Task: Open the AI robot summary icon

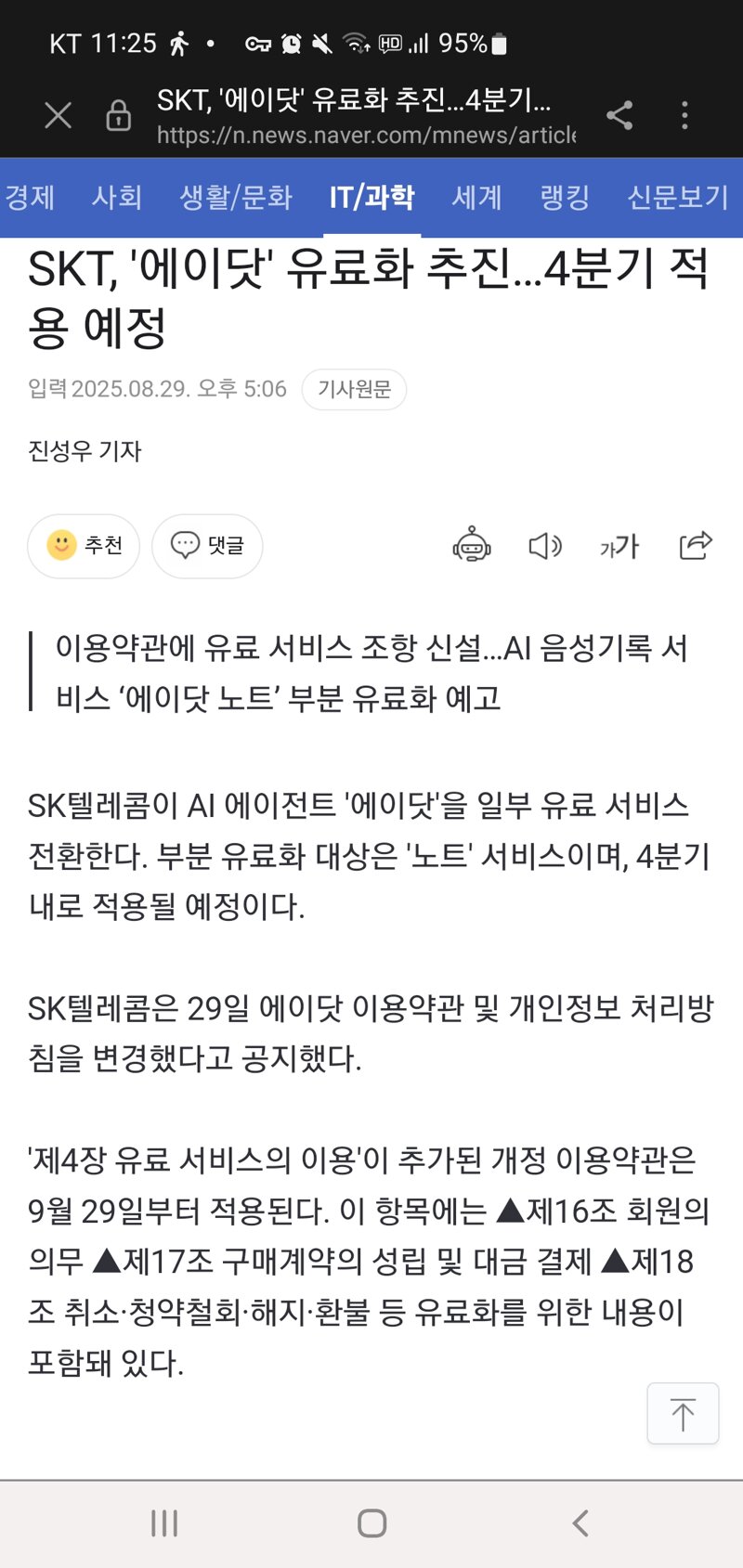Action: coord(472,546)
